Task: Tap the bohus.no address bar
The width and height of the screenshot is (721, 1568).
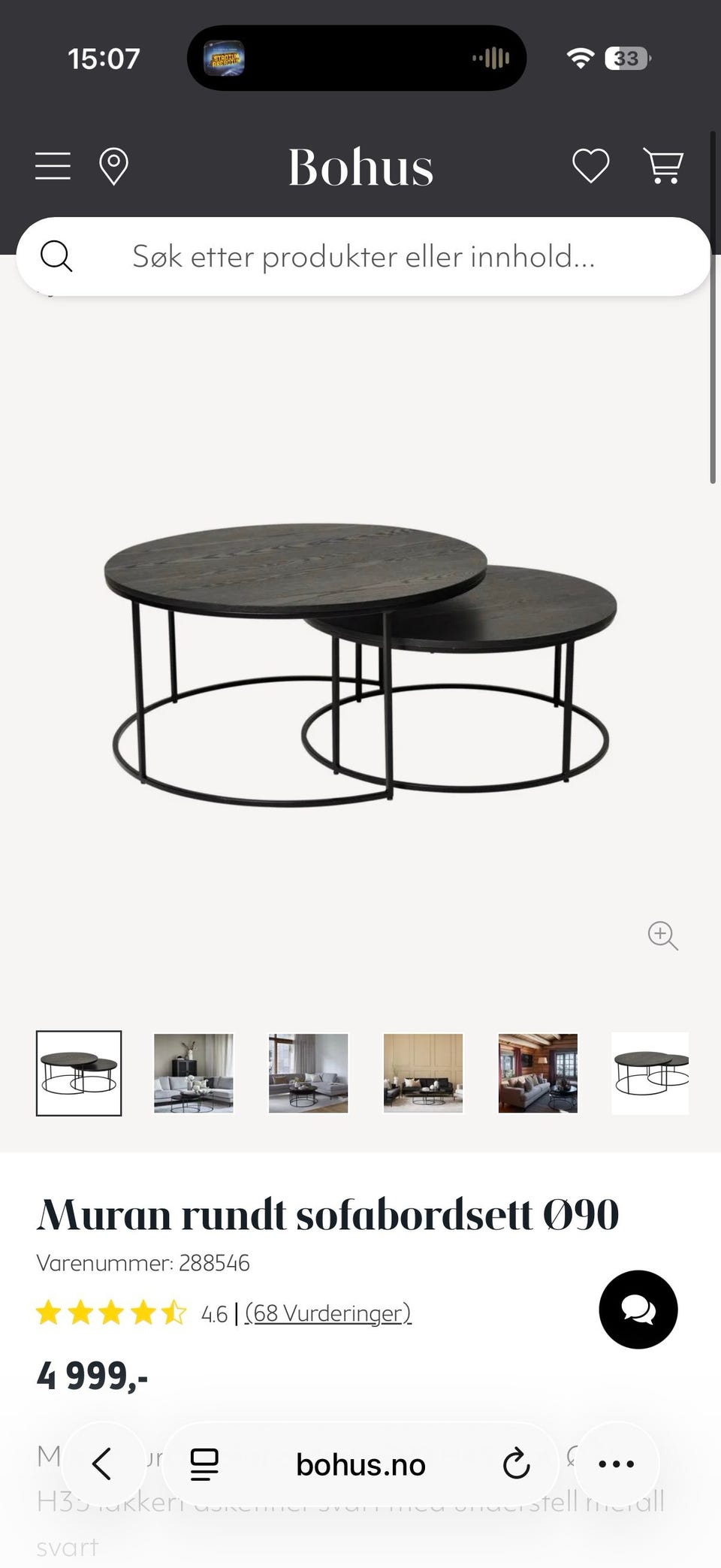Action: pos(360,1464)
